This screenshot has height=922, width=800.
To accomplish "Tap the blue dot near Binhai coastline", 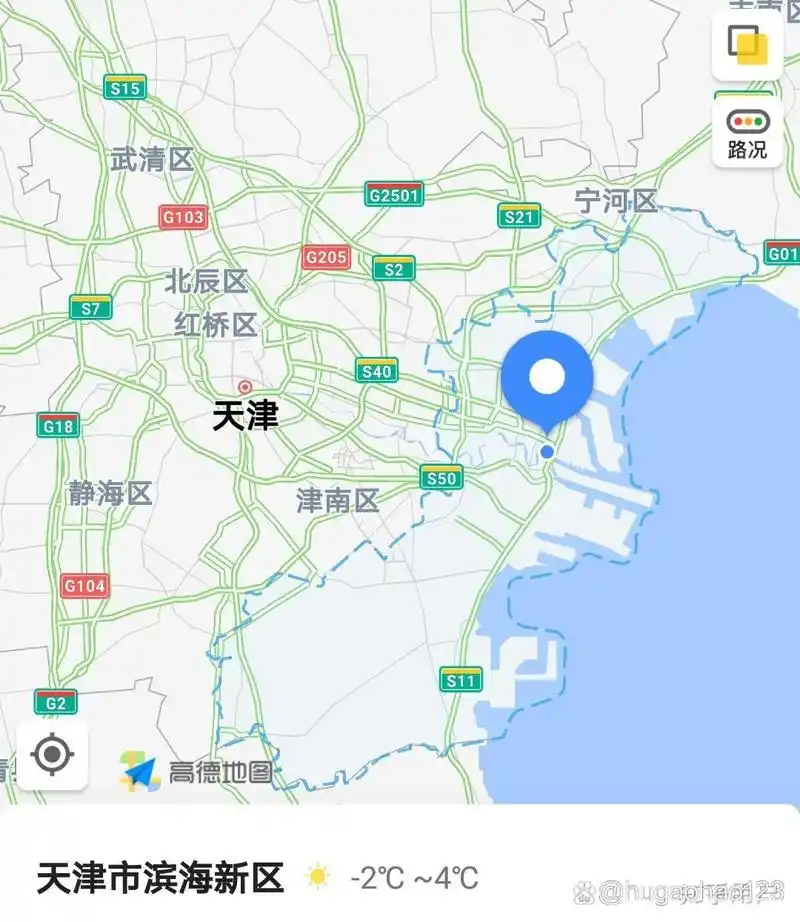I will [546, 452].
